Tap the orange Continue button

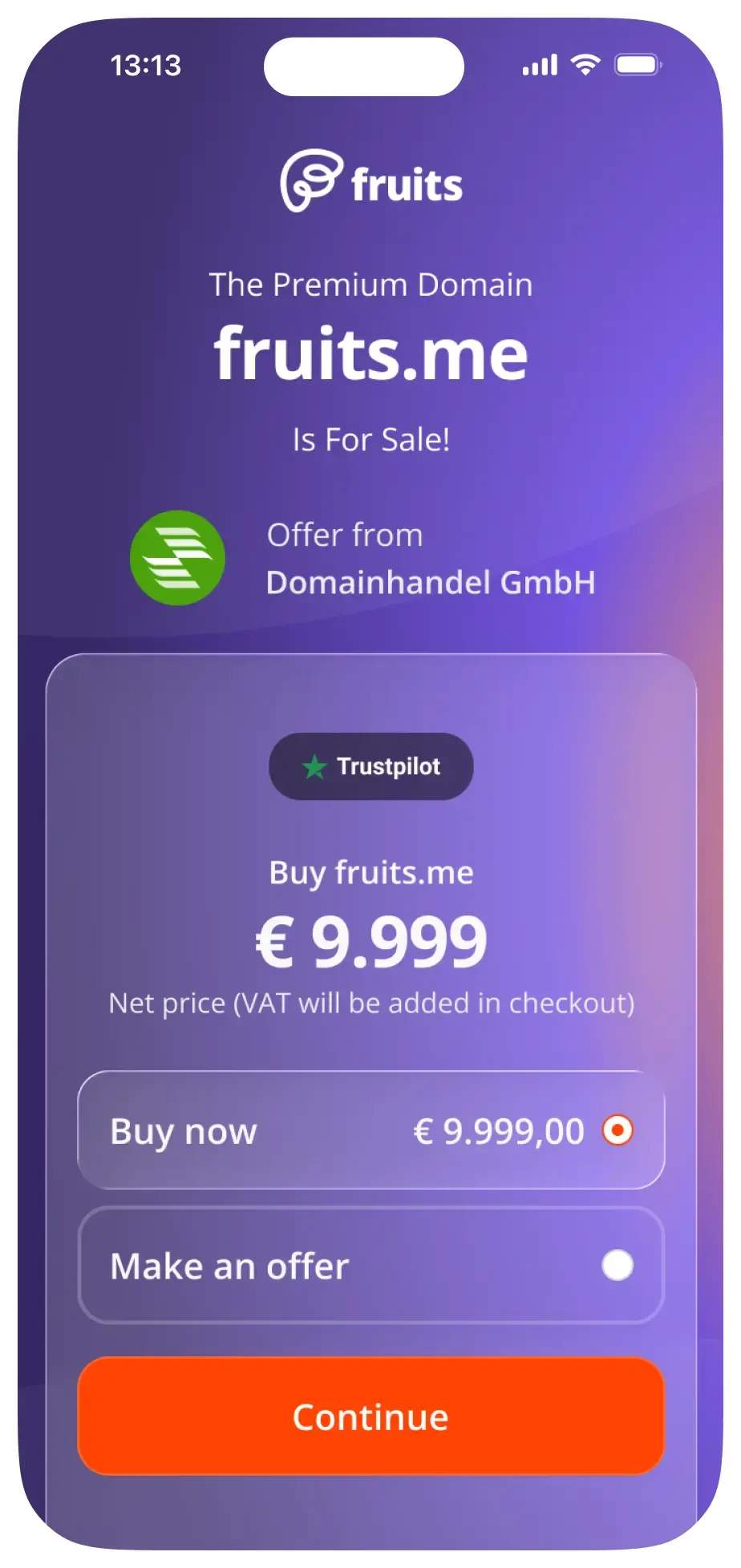point(370,1416)
